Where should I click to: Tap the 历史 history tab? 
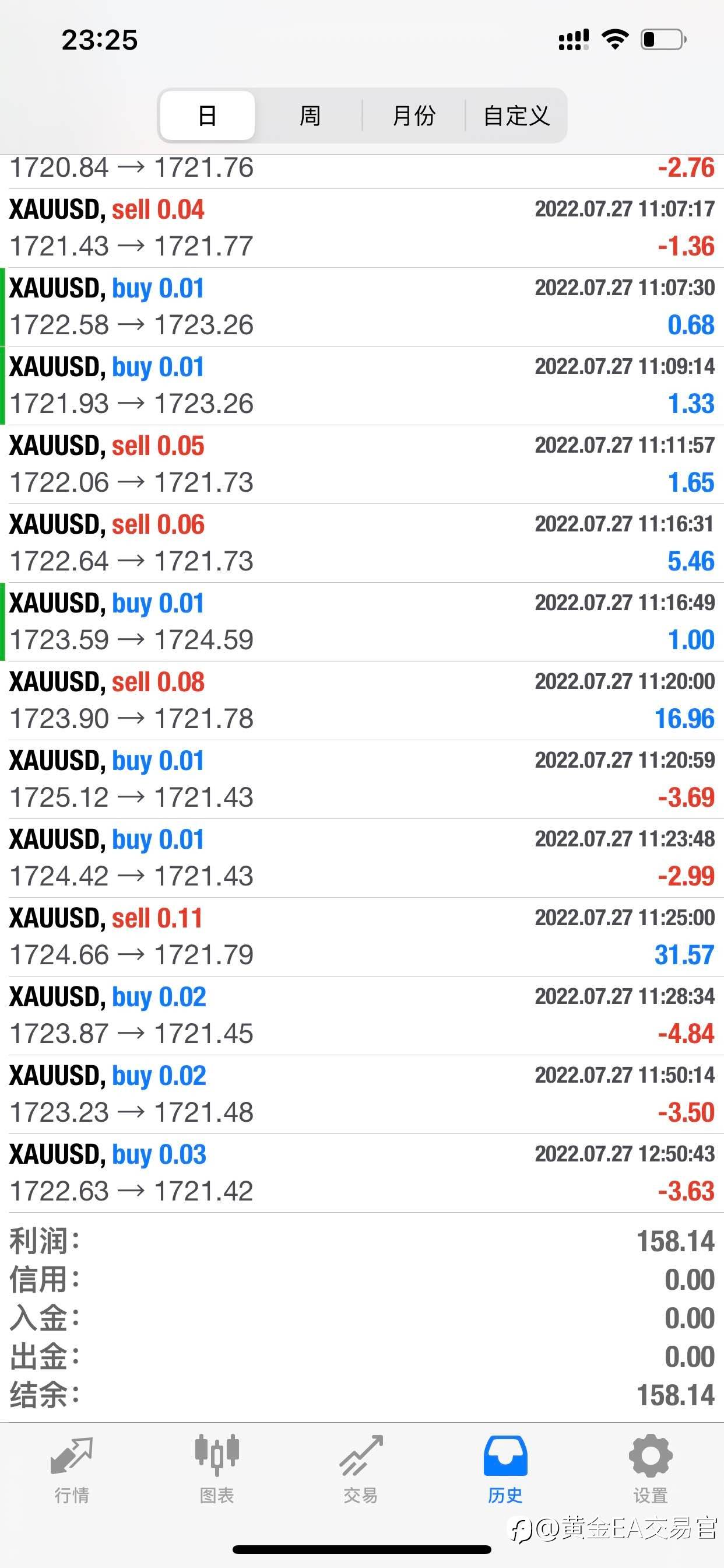coord(505,1470)
